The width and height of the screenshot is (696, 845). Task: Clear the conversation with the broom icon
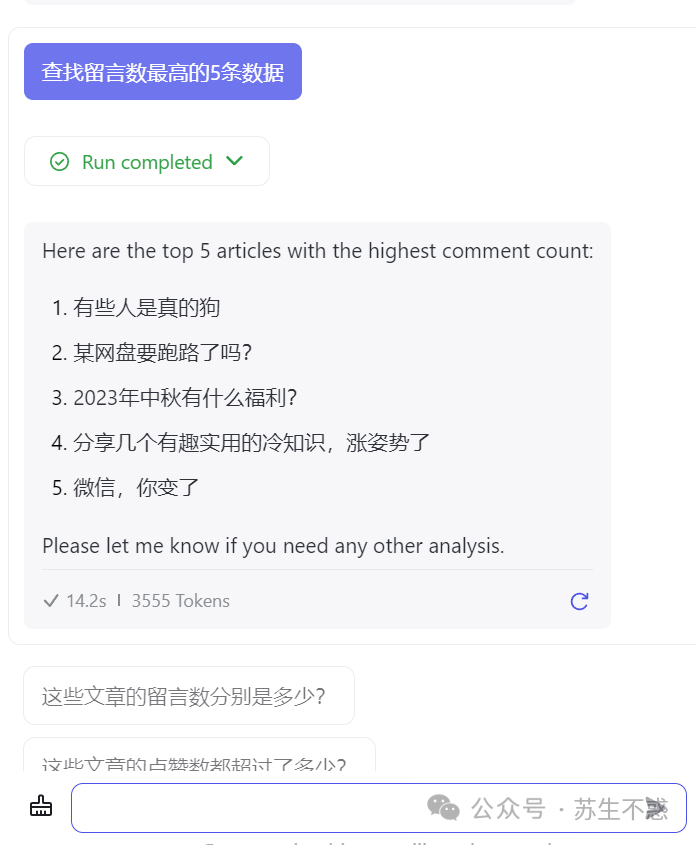pyautogui.click(x=41, y=806)
